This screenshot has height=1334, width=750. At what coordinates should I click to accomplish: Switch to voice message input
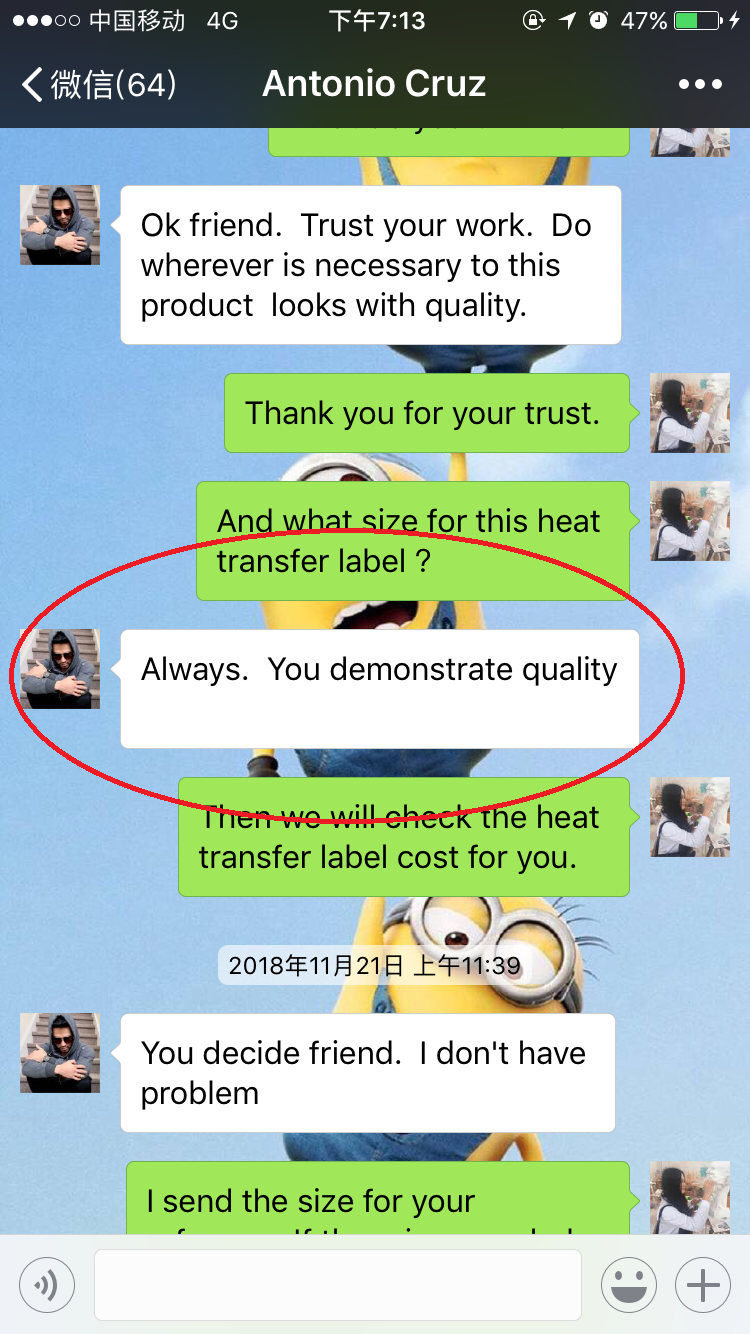coord(47,1285)
